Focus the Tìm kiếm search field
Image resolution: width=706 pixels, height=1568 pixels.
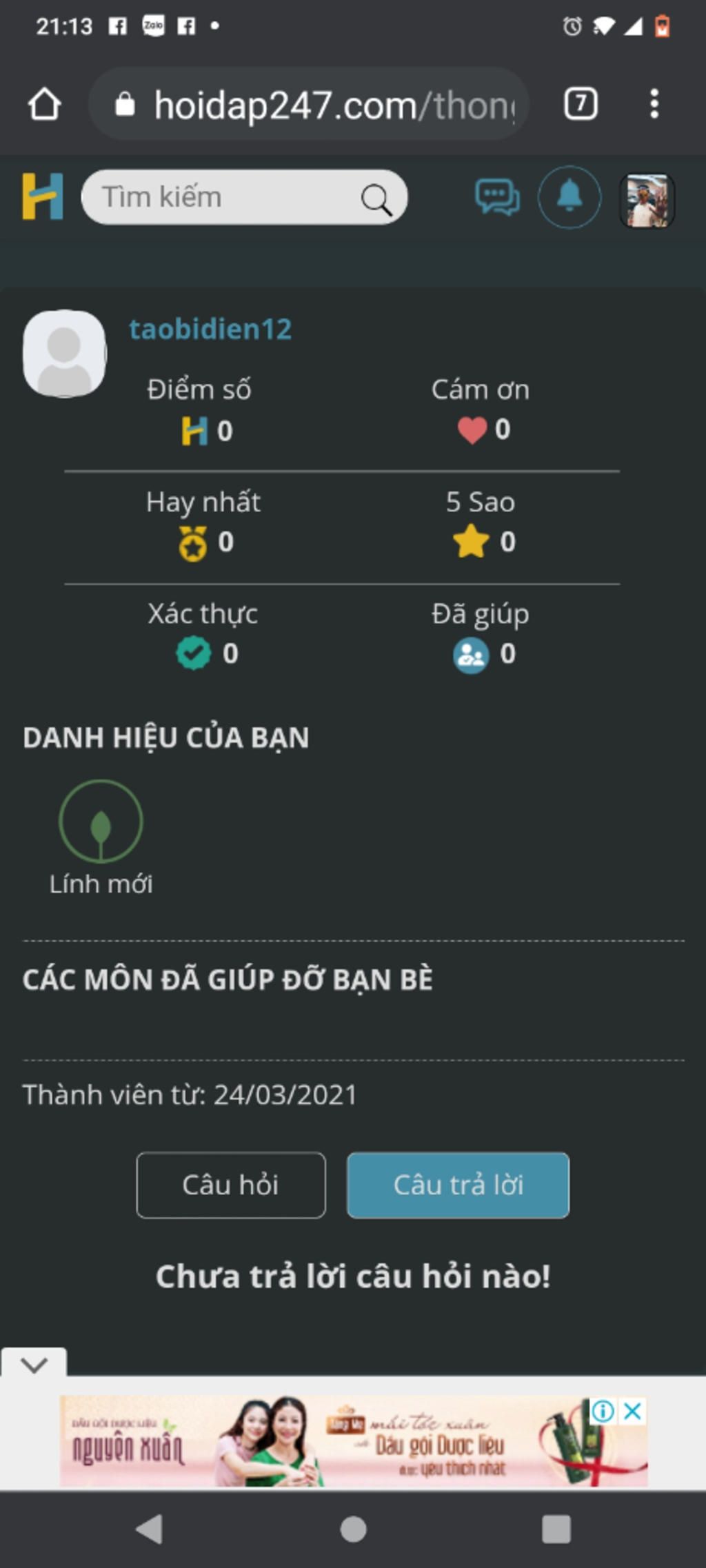[221, 198]
